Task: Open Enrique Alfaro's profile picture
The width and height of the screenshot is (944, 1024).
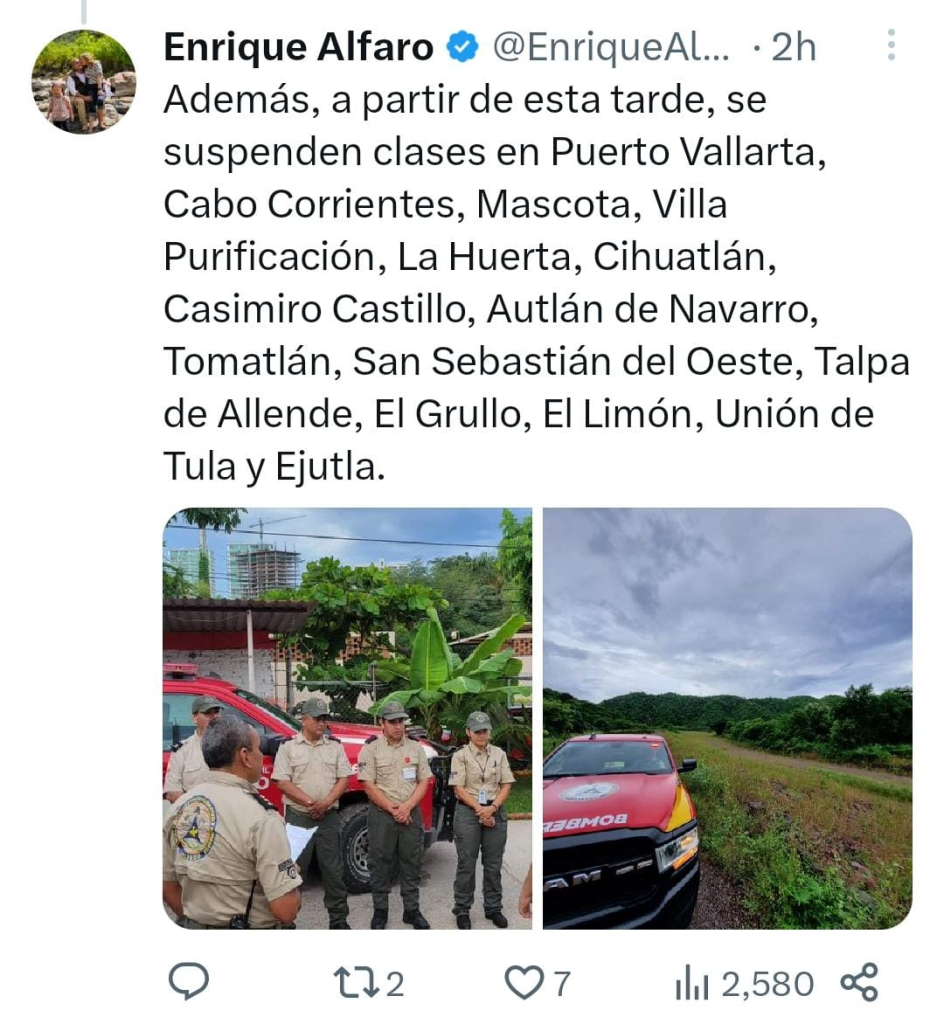Action: click(83, 81)
